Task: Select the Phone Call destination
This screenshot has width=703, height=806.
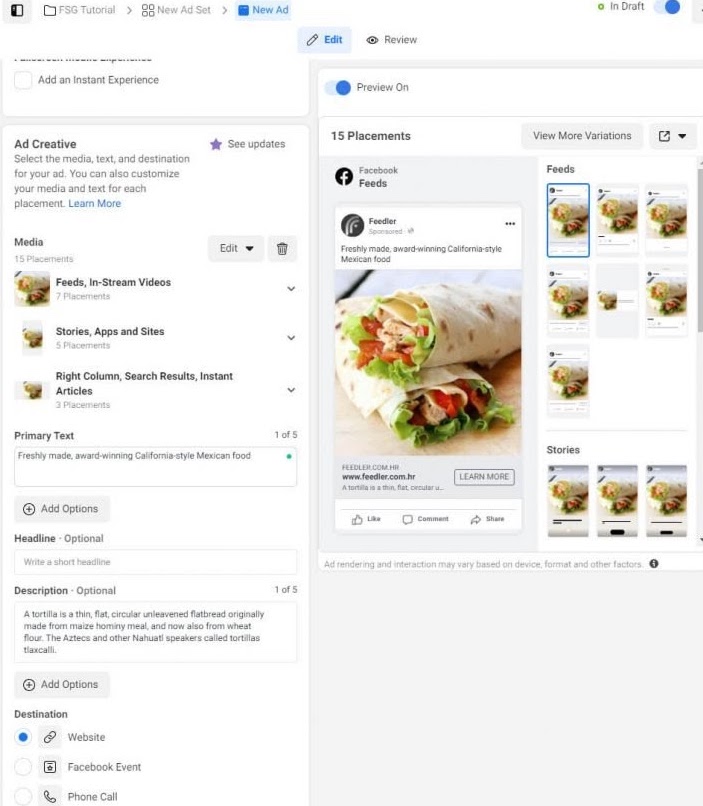Action: tap(23, 797)
